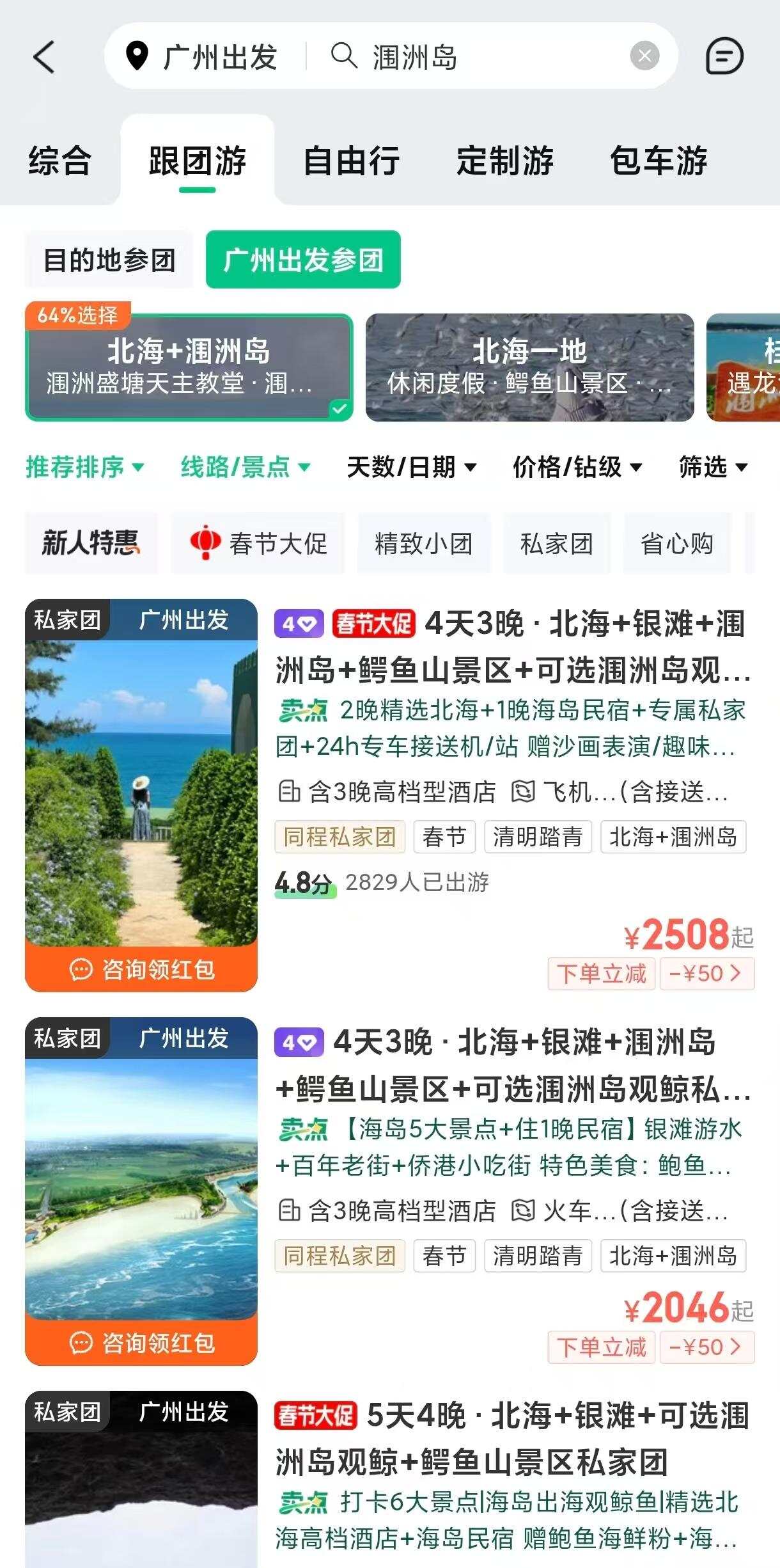Open the messages icon in top bar
The height and width of the screenshot is (1568, 780).
click(x=724, y=56)
